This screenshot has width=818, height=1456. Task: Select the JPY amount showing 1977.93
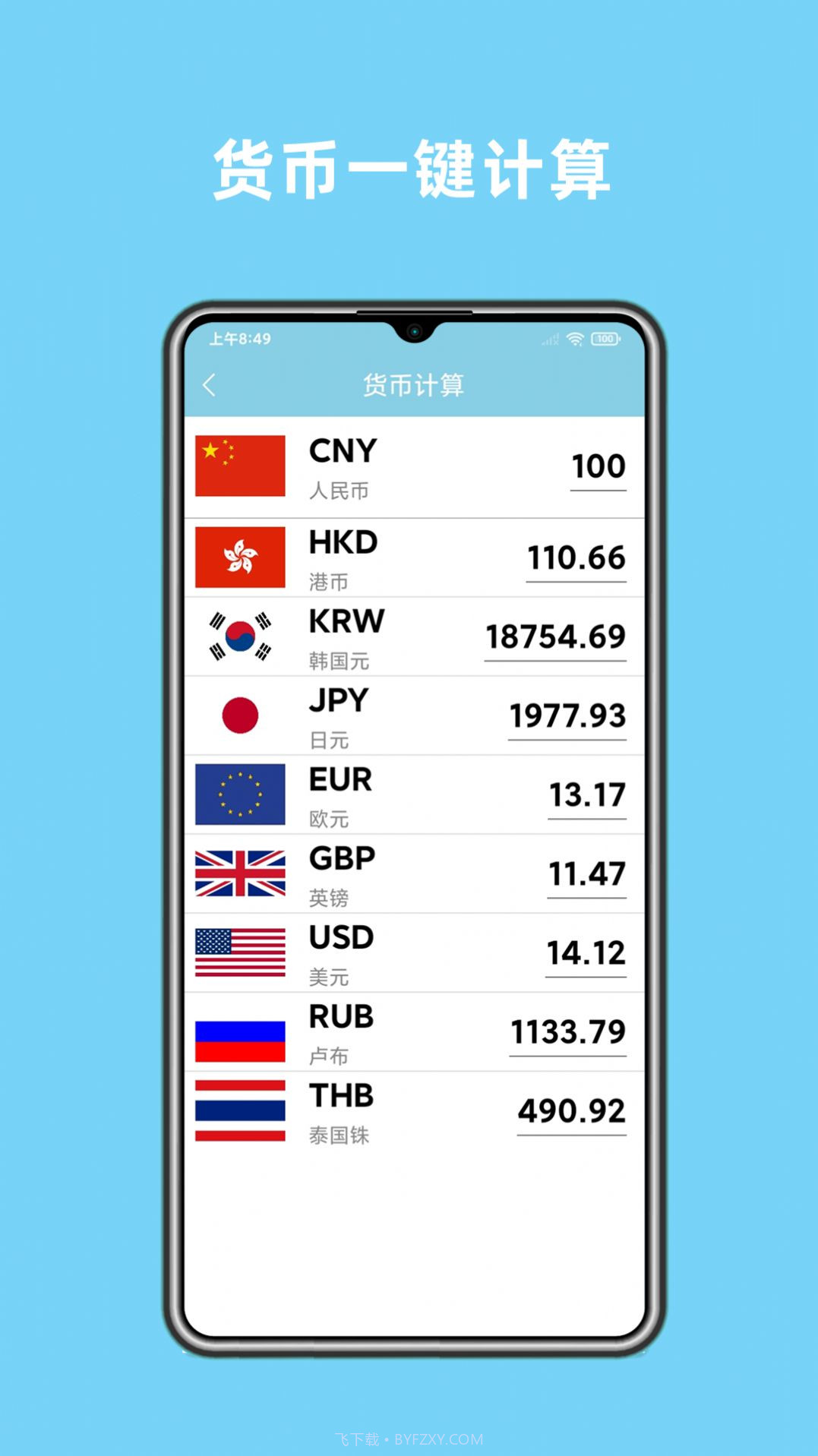(x=566, y=716)
